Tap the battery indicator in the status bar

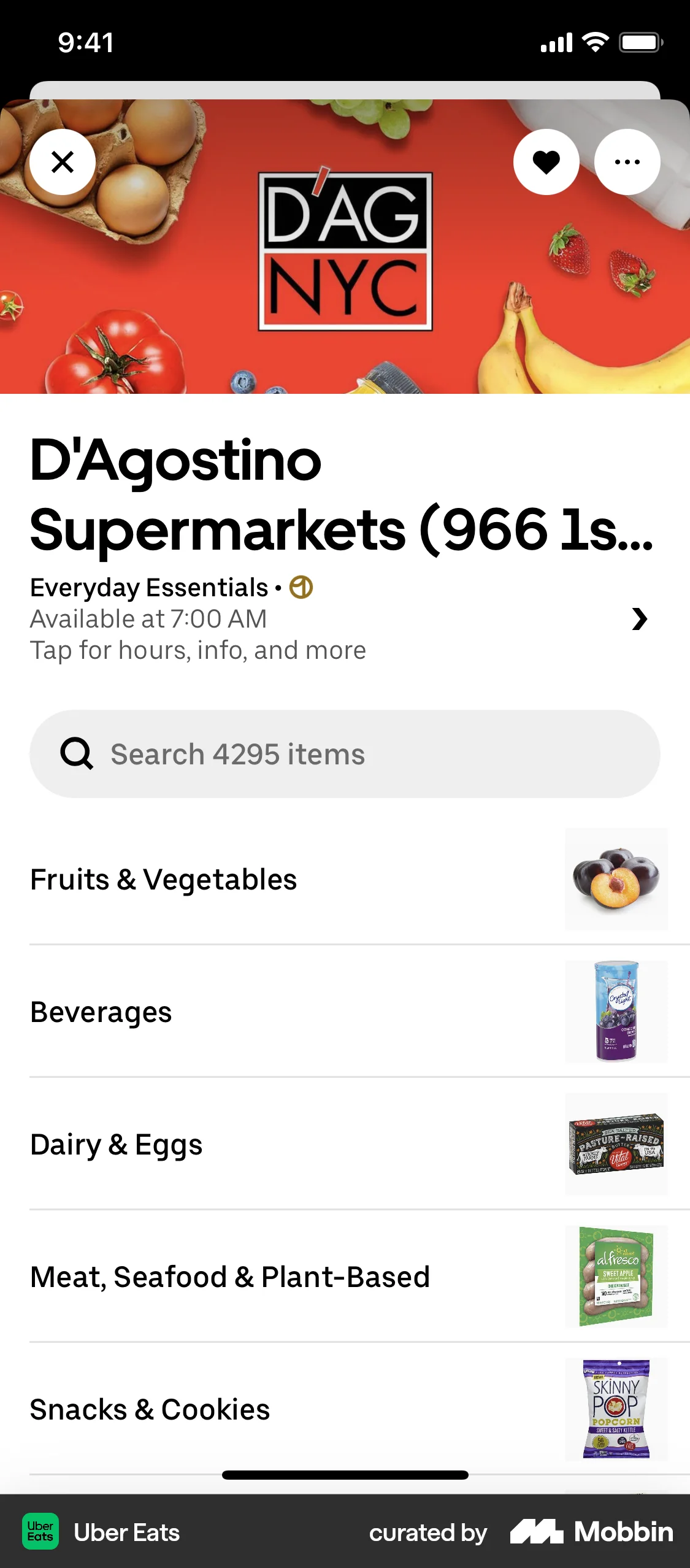click(638, 42)
